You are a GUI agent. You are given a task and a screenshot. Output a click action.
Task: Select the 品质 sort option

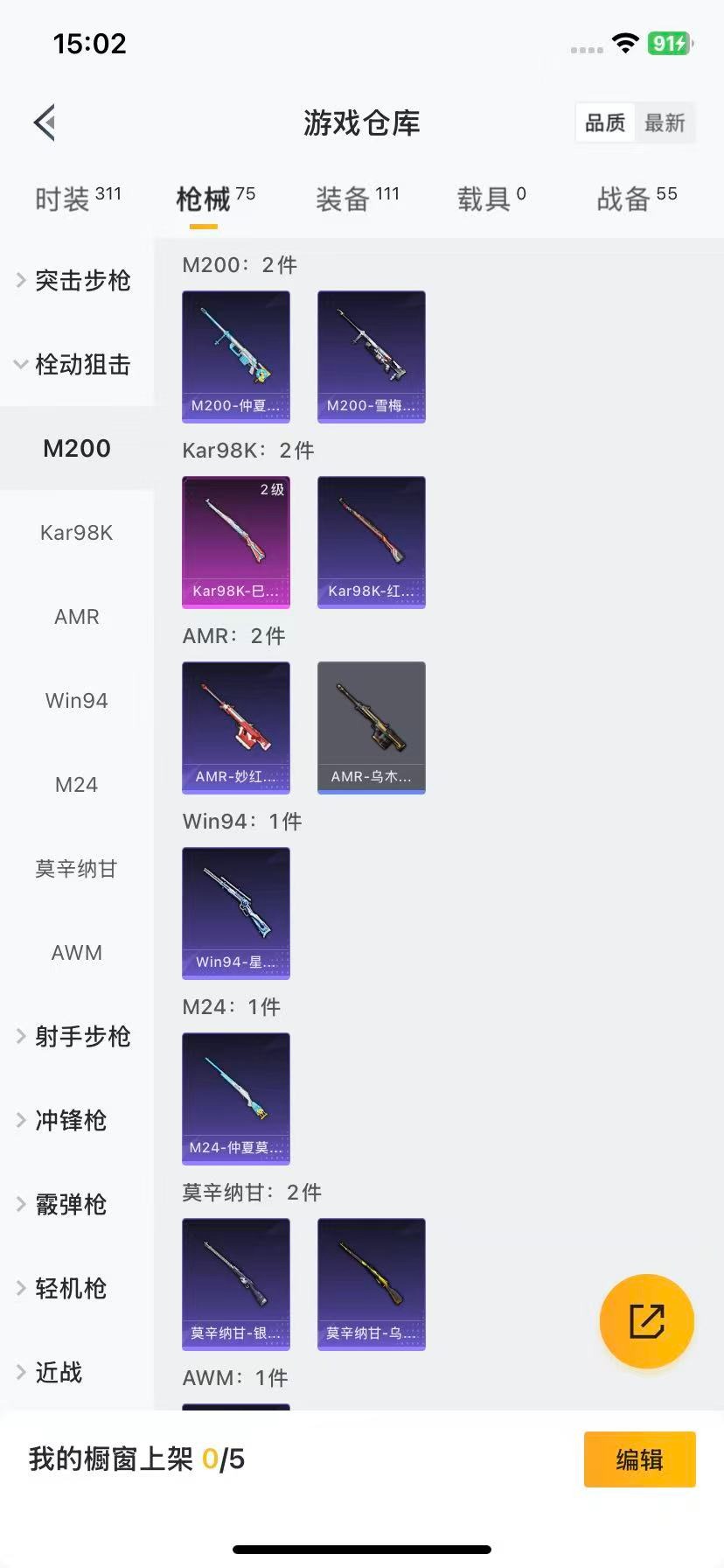[604, 122]
